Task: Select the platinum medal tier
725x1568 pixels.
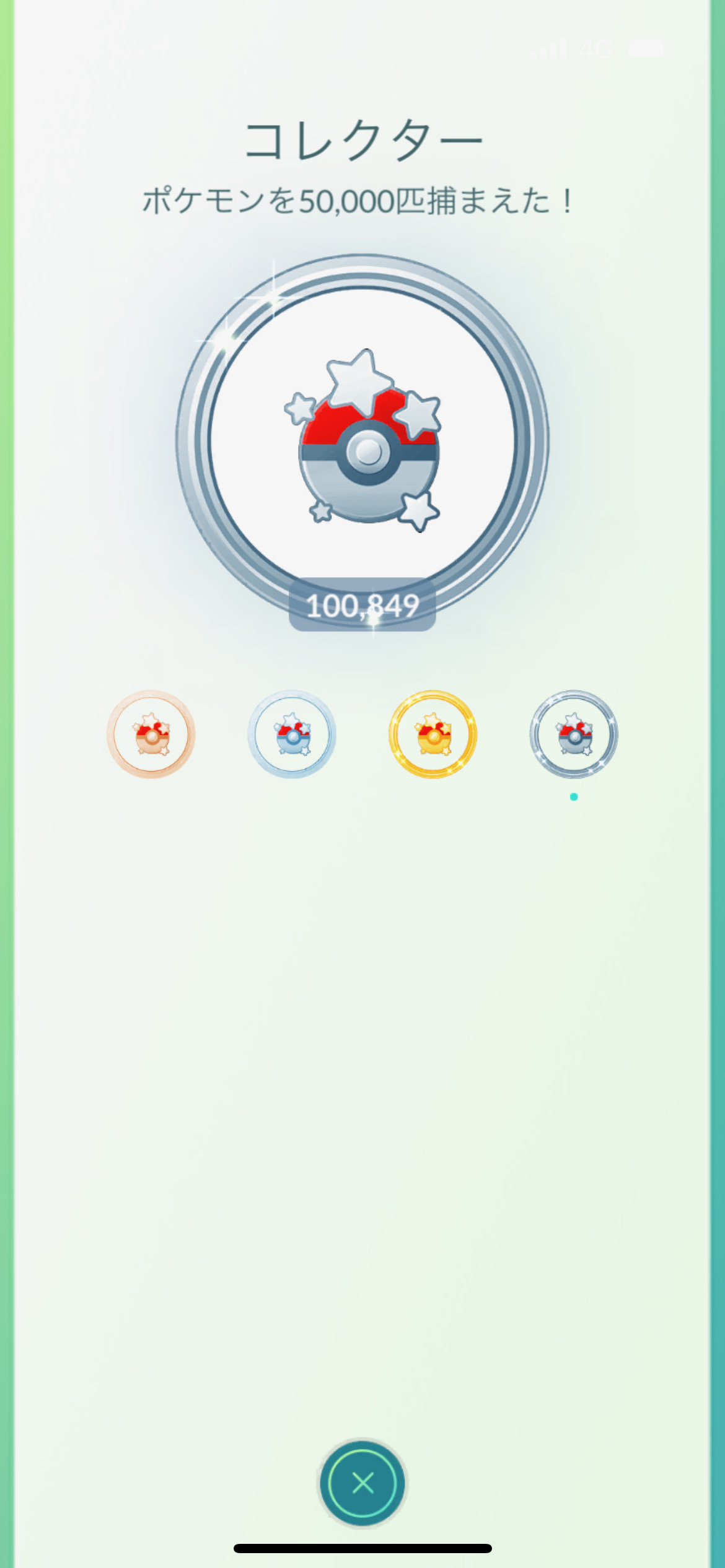Action: [x=574, y=734]
